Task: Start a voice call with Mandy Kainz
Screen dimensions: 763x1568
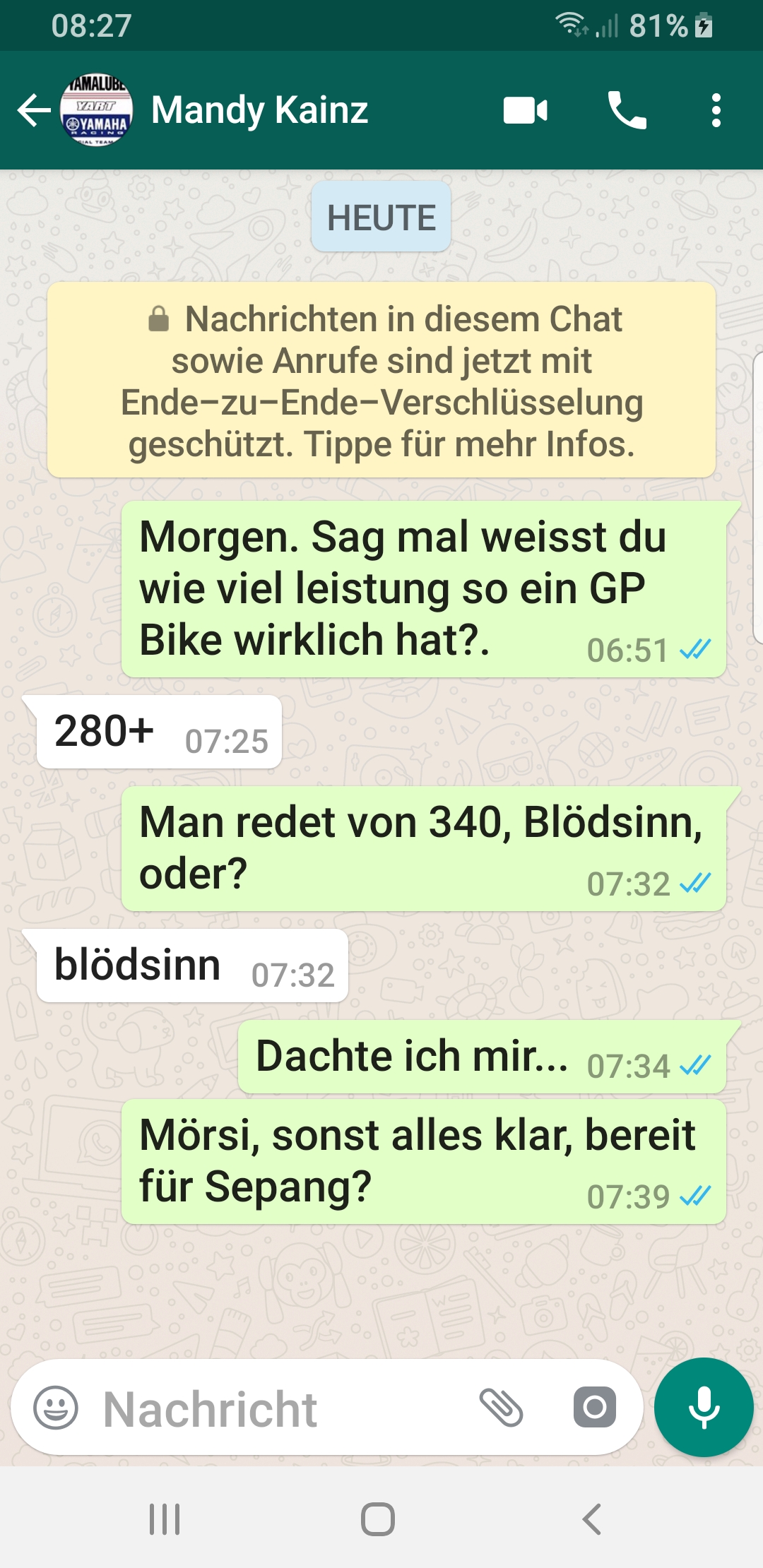Action: click(x=627, y=111)
